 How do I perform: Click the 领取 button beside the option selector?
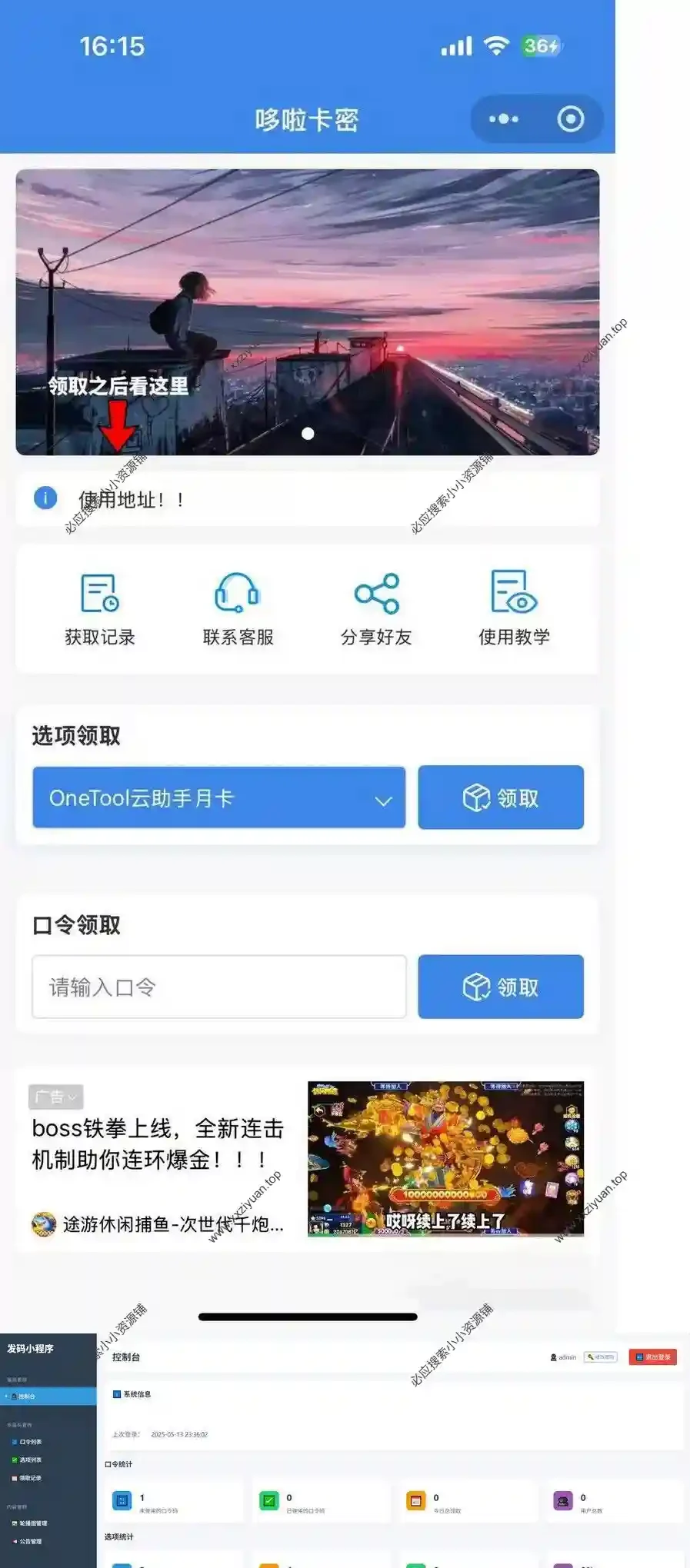pyautogui.click(x=501, y=798)
